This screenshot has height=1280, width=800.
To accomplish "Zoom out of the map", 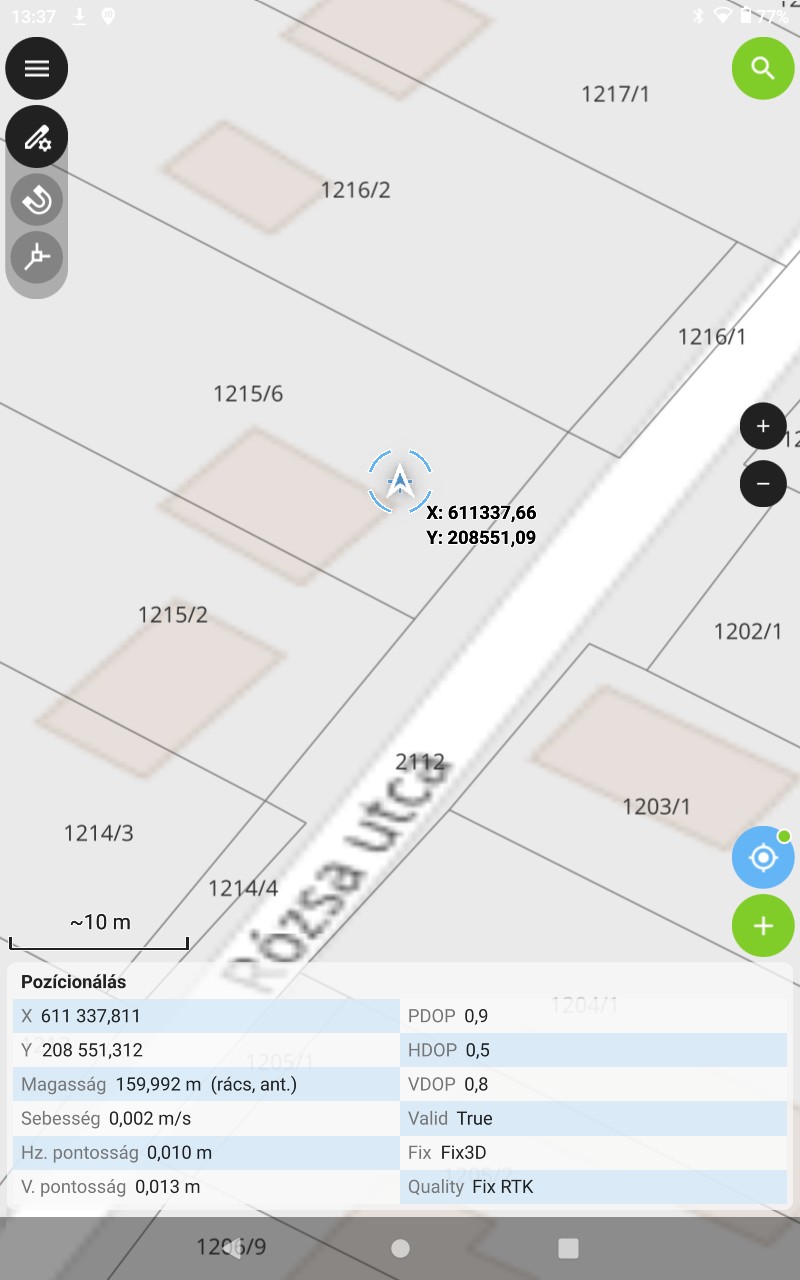I will [x=763, y=484].
